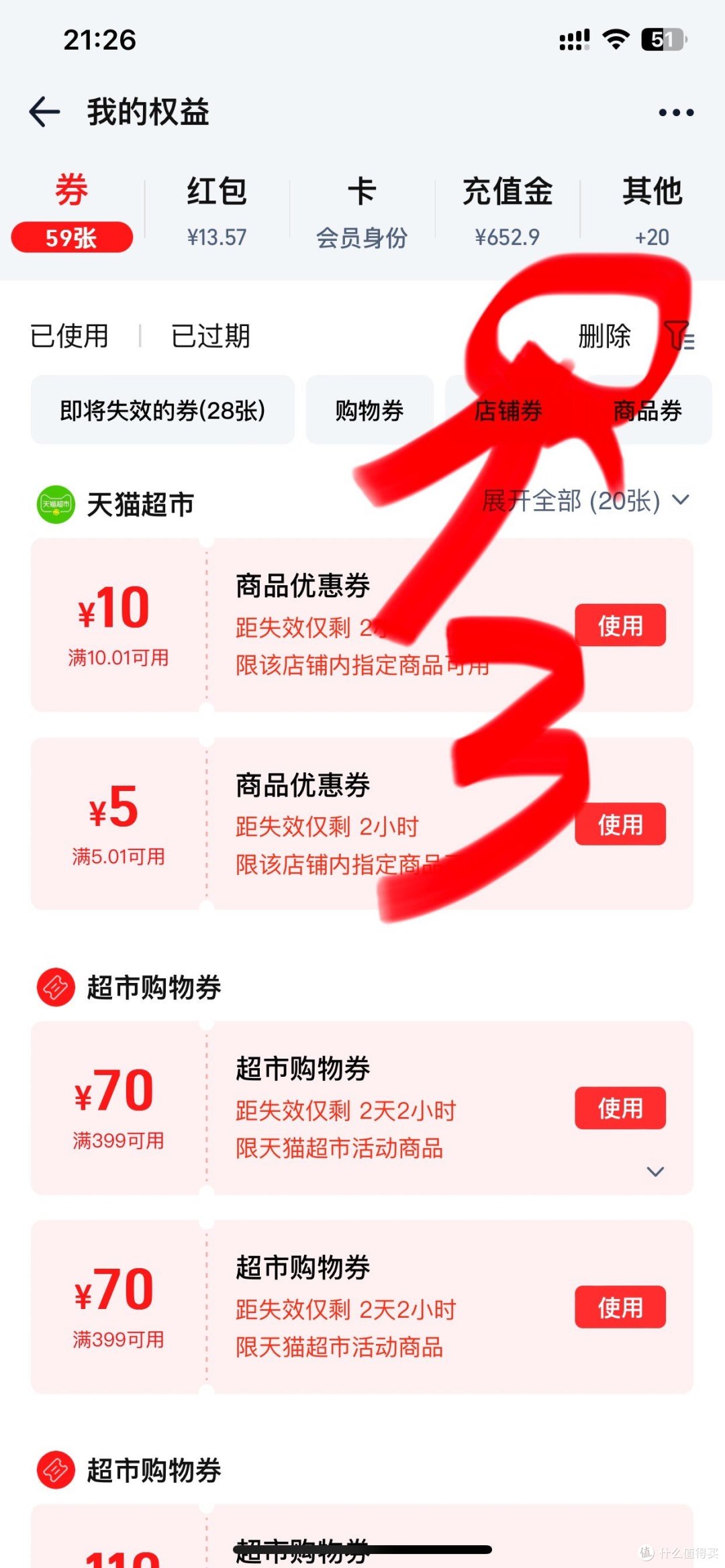
Task: Tap 使用 on the first ¥70 coupon
Action: (620, 1108)
